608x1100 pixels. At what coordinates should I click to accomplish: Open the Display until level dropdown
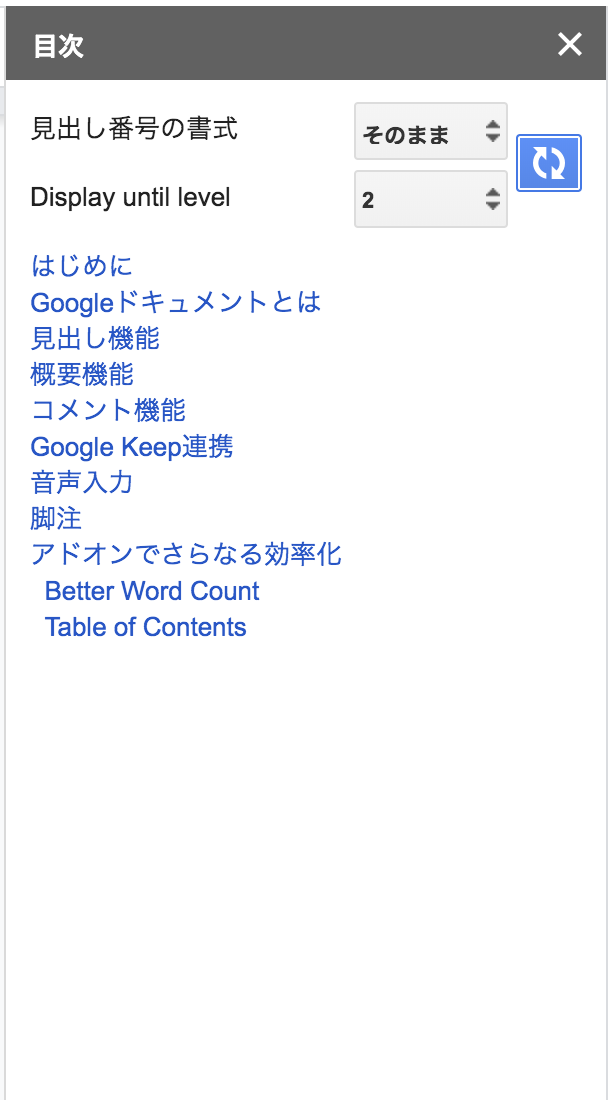(431, 199)
